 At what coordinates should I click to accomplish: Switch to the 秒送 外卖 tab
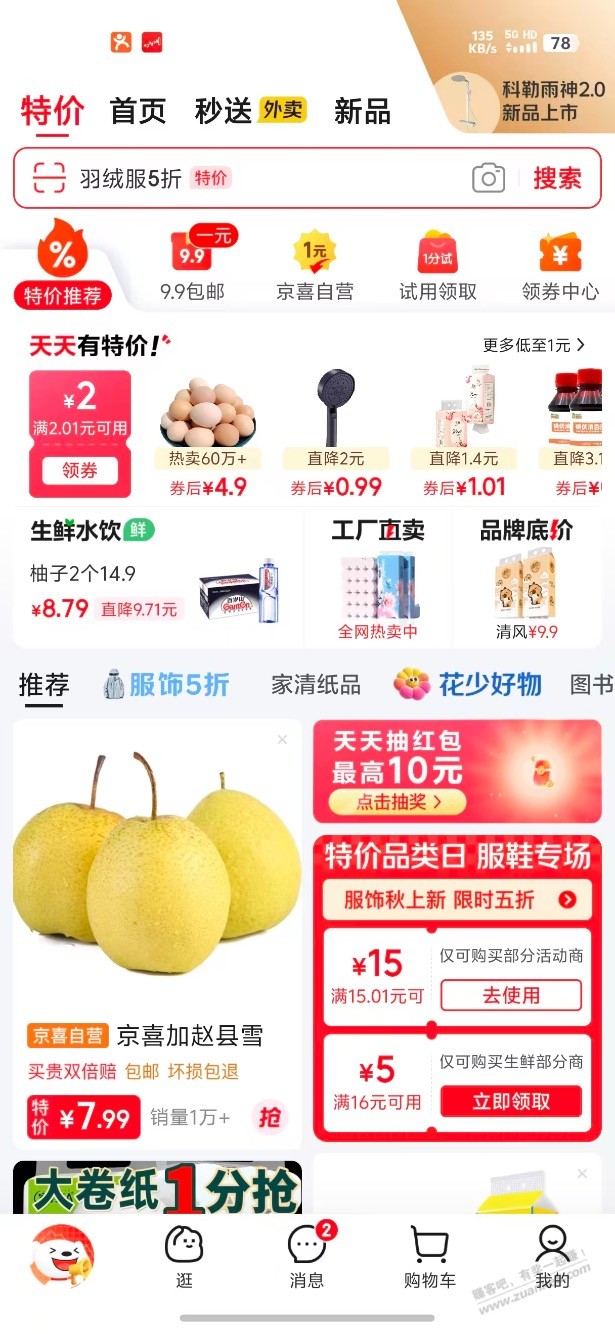(x=250, y=111)
